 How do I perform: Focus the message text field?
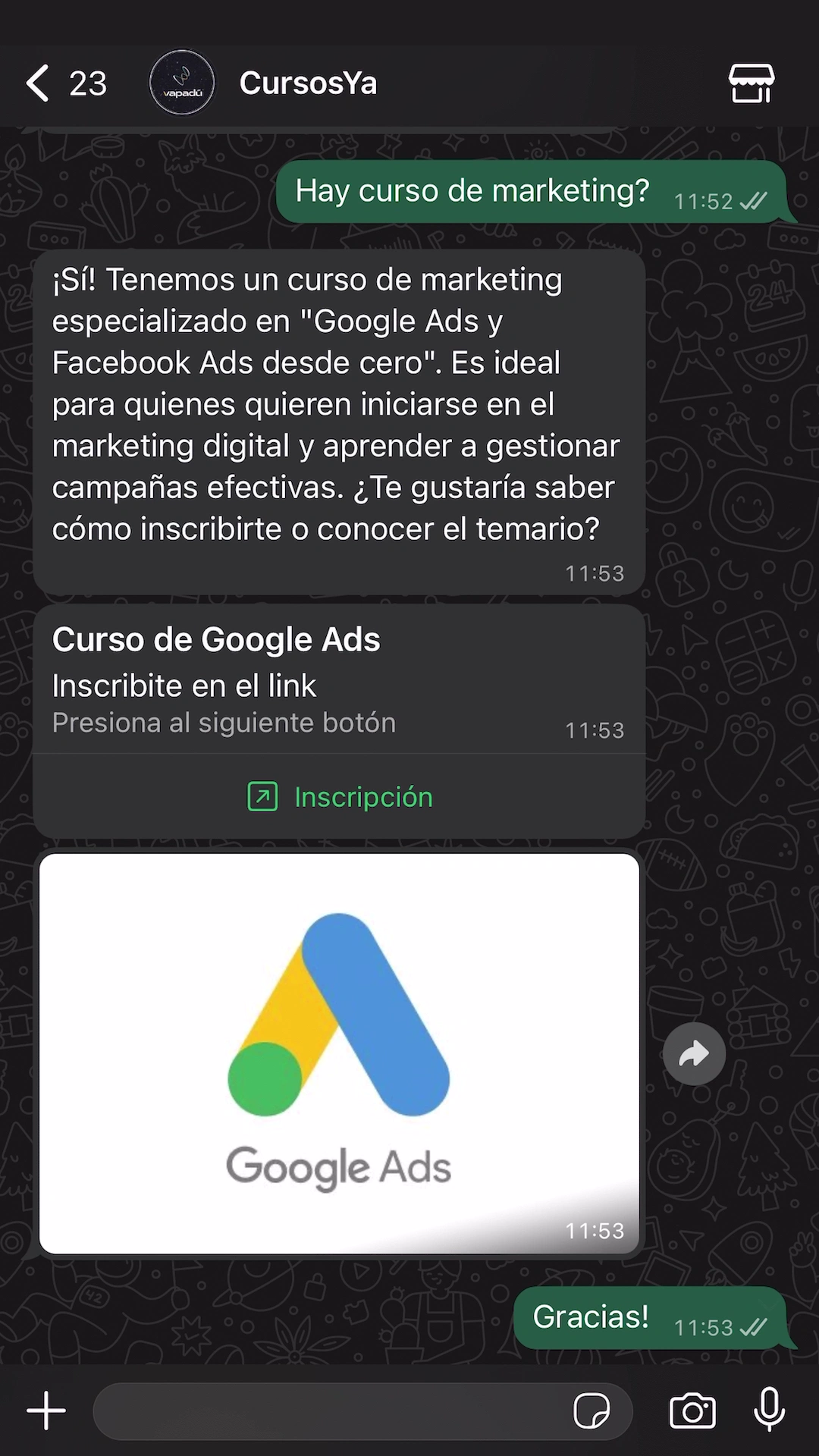[x=326, y=1411]
